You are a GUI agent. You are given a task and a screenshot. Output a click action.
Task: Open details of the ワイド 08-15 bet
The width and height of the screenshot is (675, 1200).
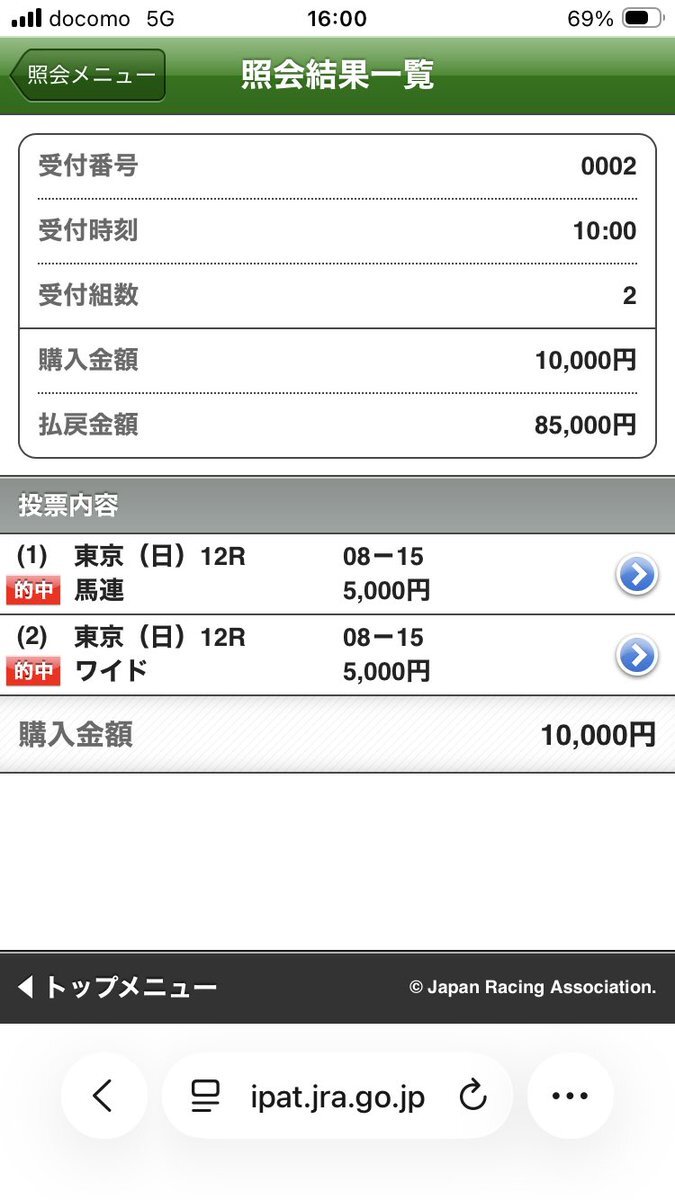coord(637,655)
